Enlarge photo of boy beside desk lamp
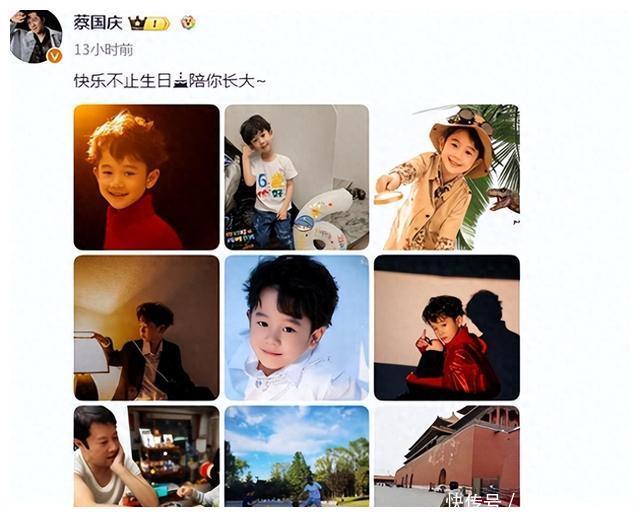 (146, 327)
